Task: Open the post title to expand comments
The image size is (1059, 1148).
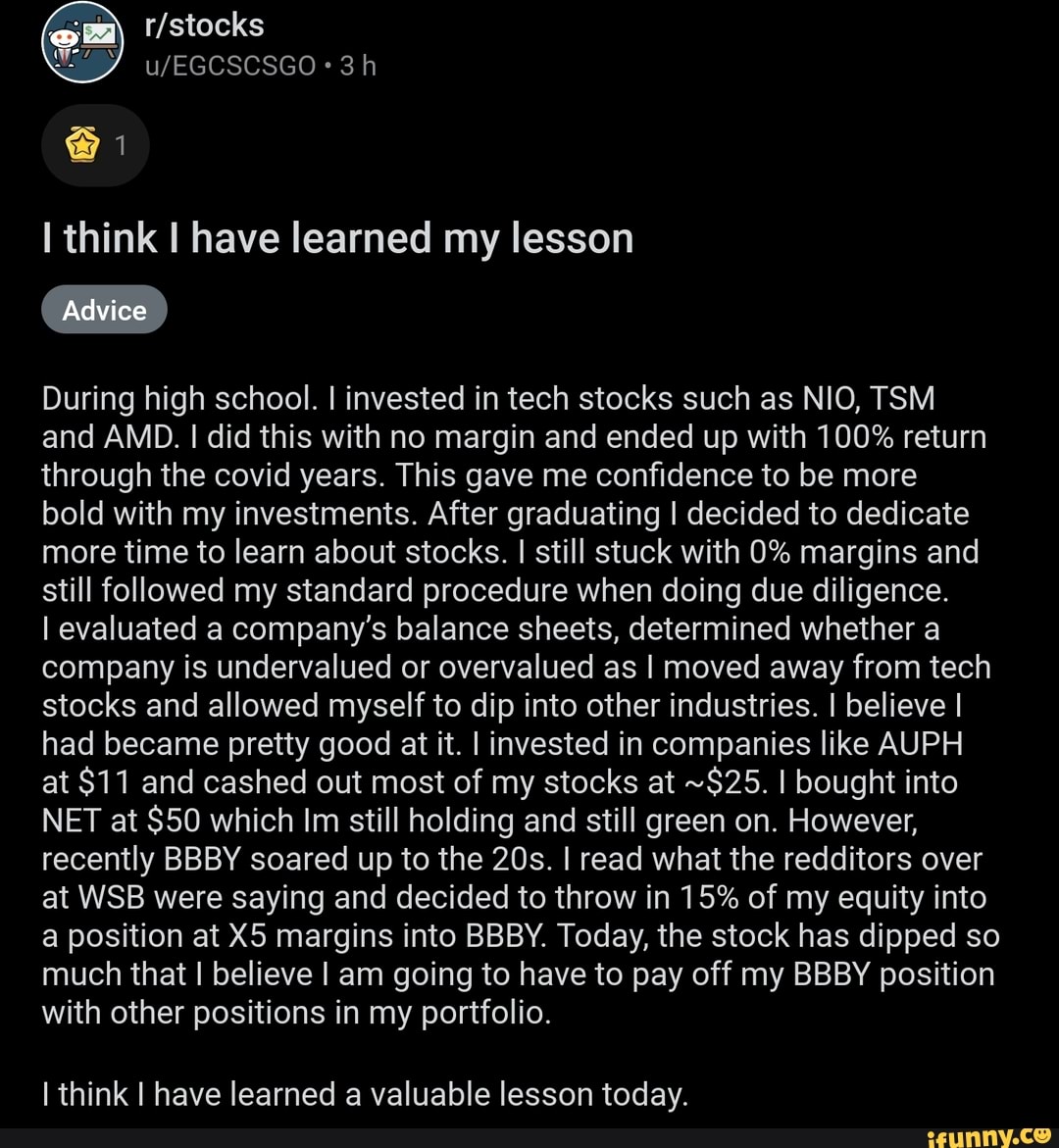Action: coord(336,237)
